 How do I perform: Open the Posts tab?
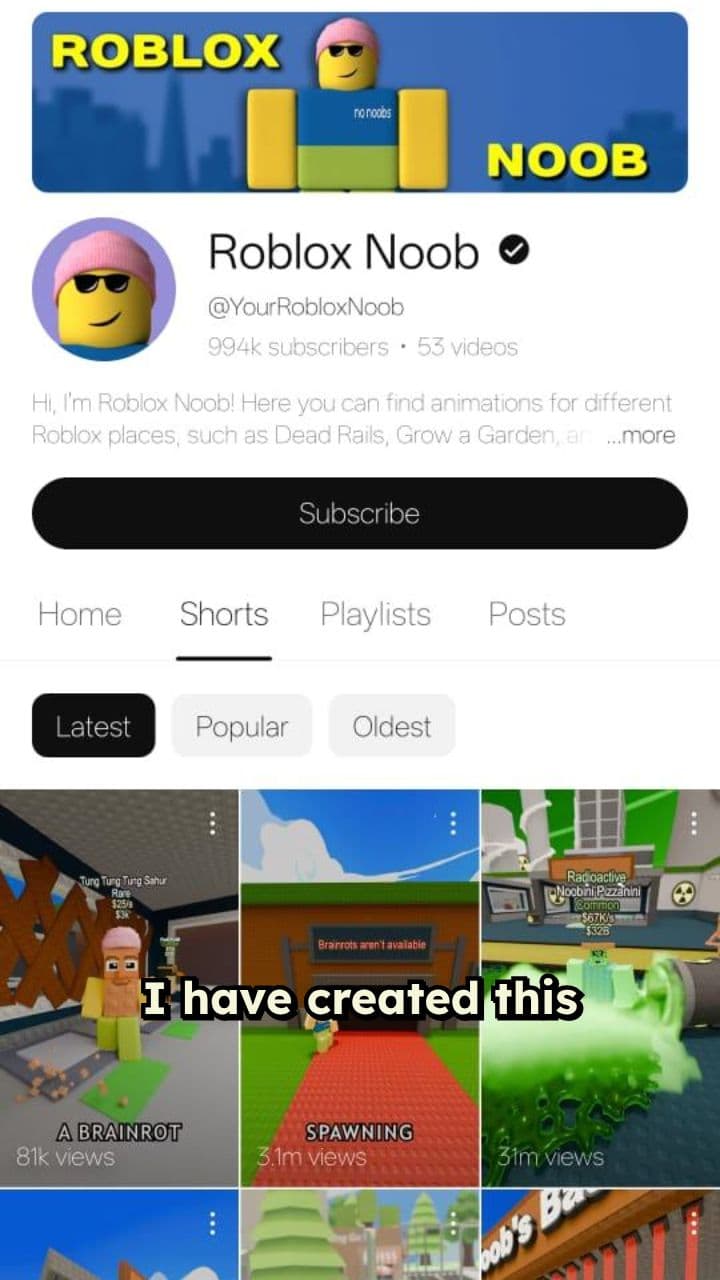526,614
